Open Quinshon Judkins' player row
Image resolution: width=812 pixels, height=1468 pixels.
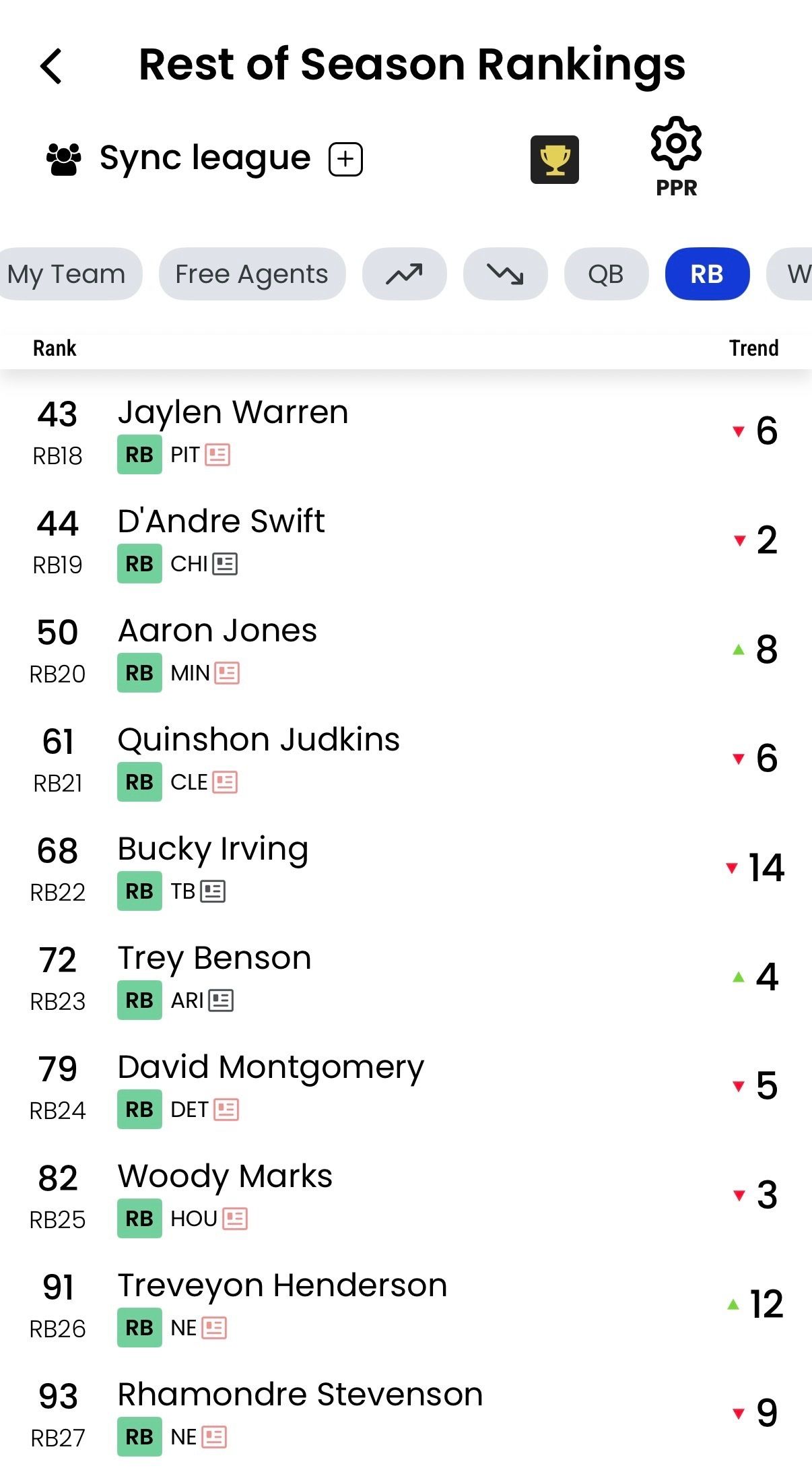[x=259, y=740]
